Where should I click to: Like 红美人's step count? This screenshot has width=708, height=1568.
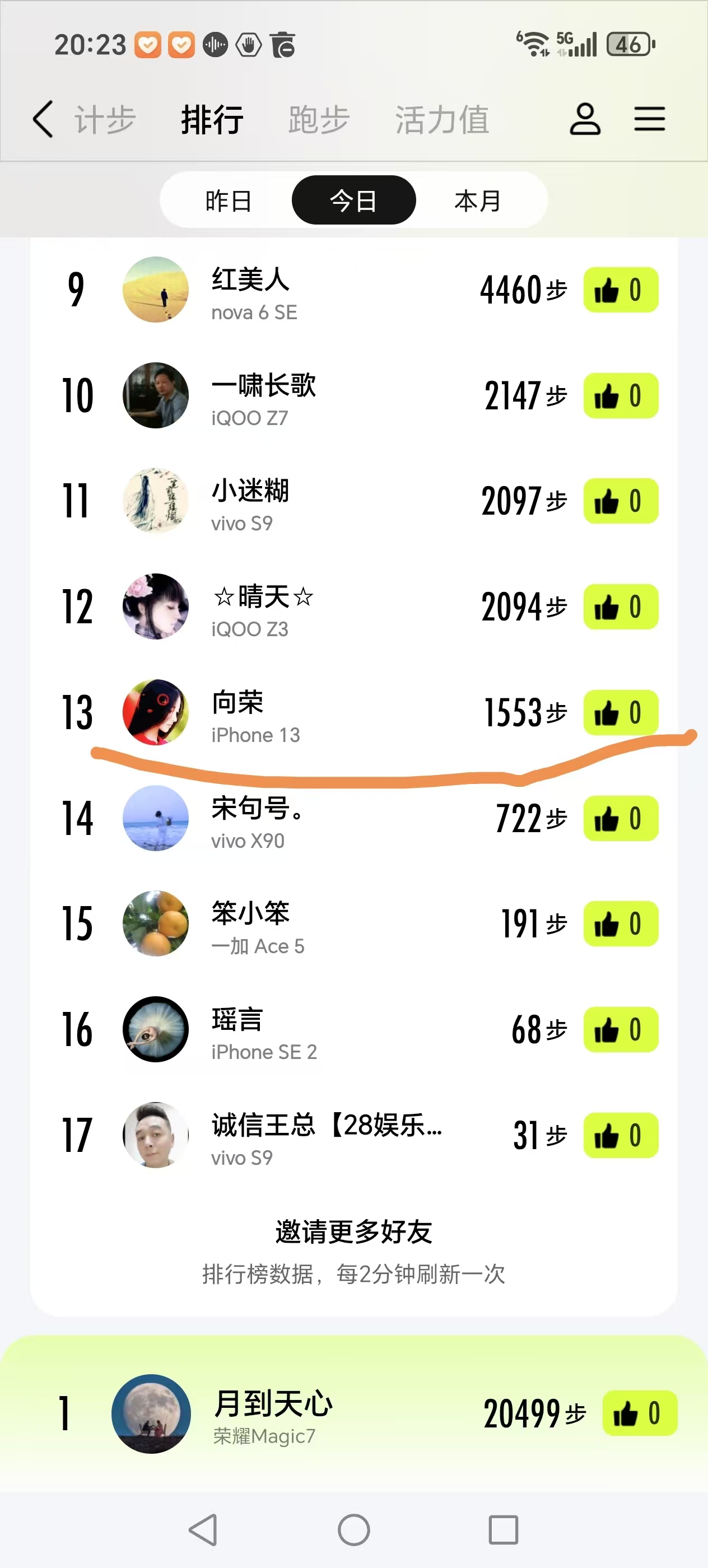620,290
